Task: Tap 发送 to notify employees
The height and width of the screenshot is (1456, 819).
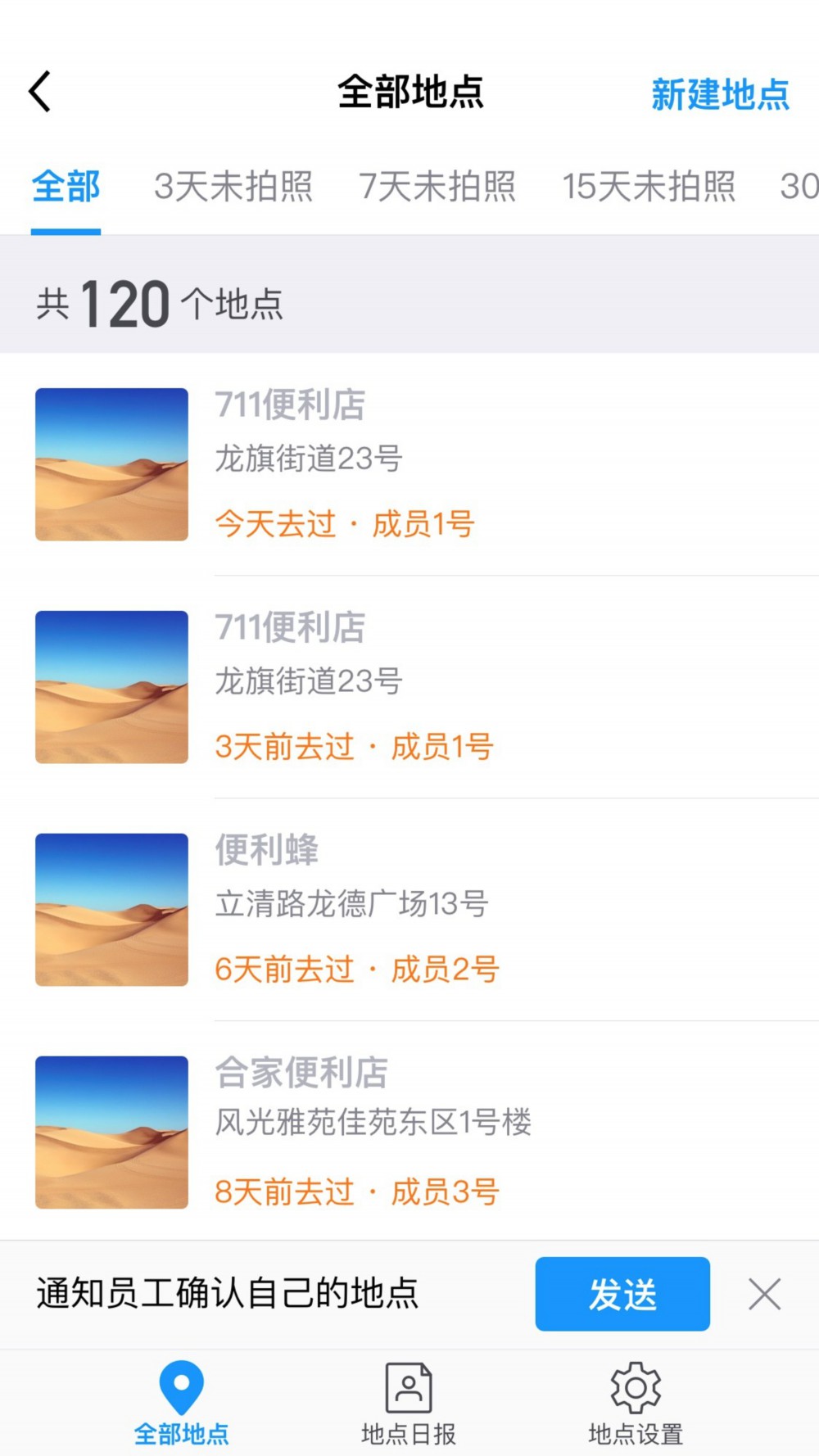Action: pyautogui.click(x=622, y=1294)
